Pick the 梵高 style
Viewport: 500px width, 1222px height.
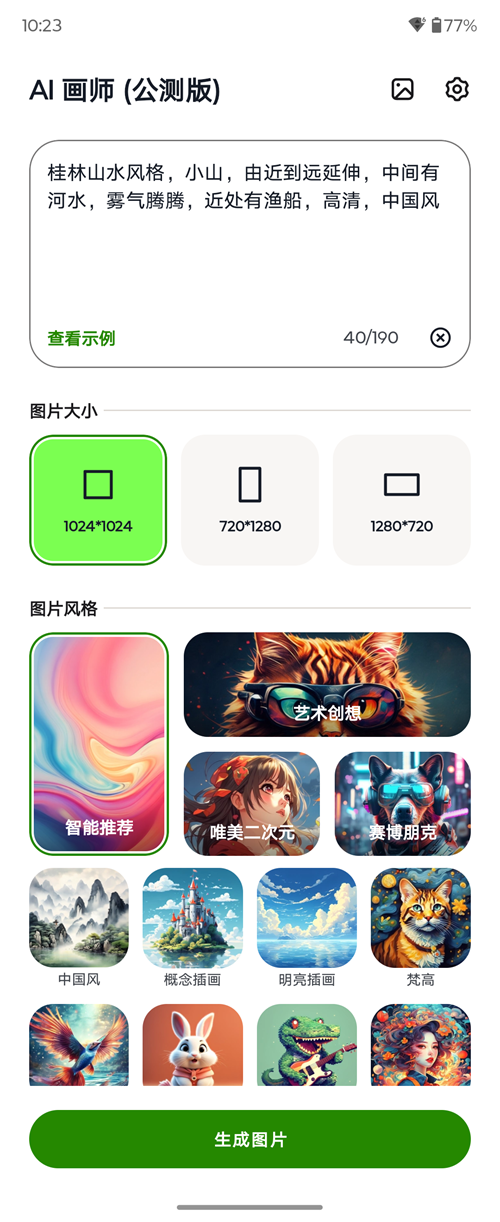pos(421,927)
